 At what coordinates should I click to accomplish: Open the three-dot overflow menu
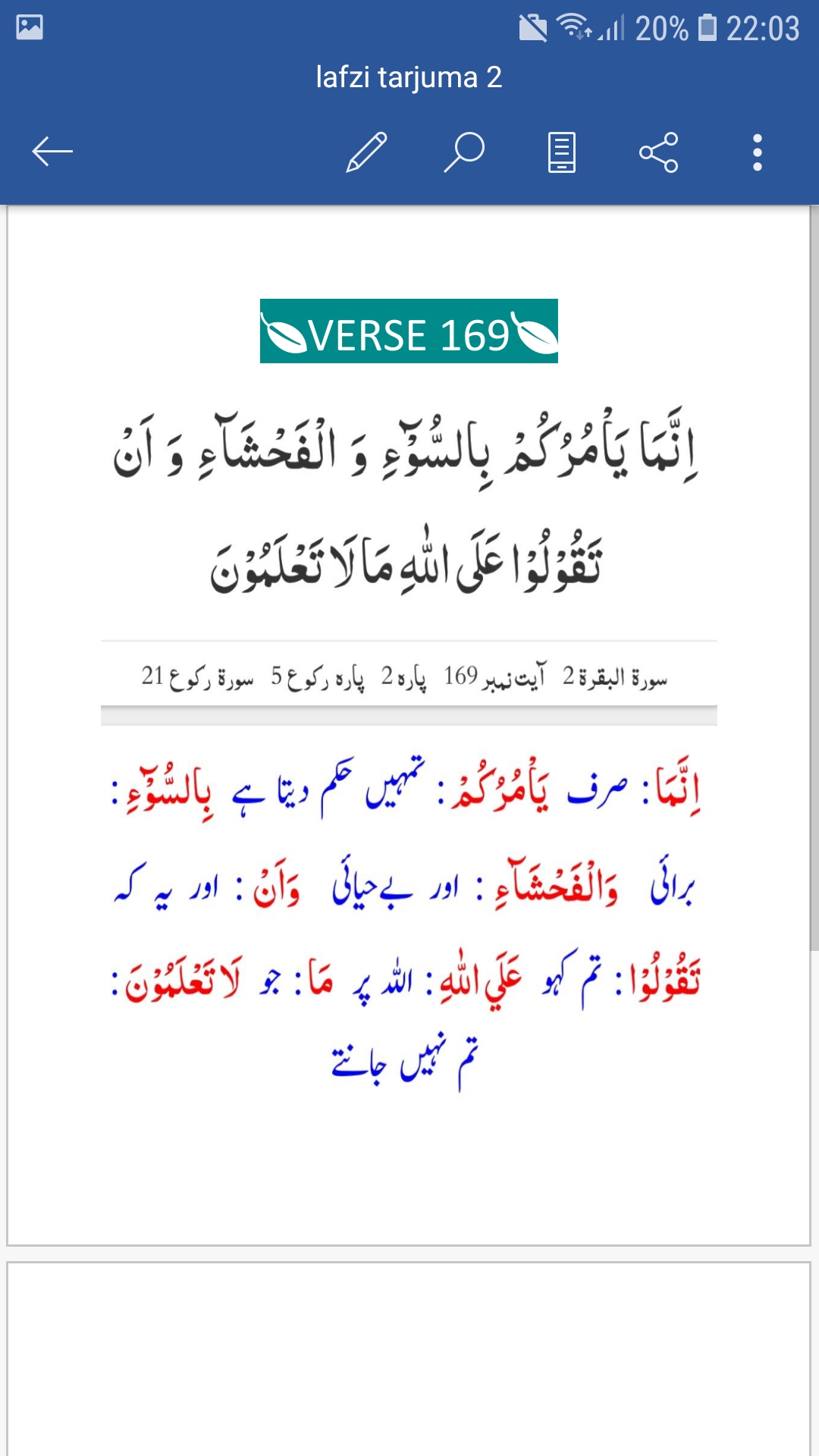click(757, 152)
